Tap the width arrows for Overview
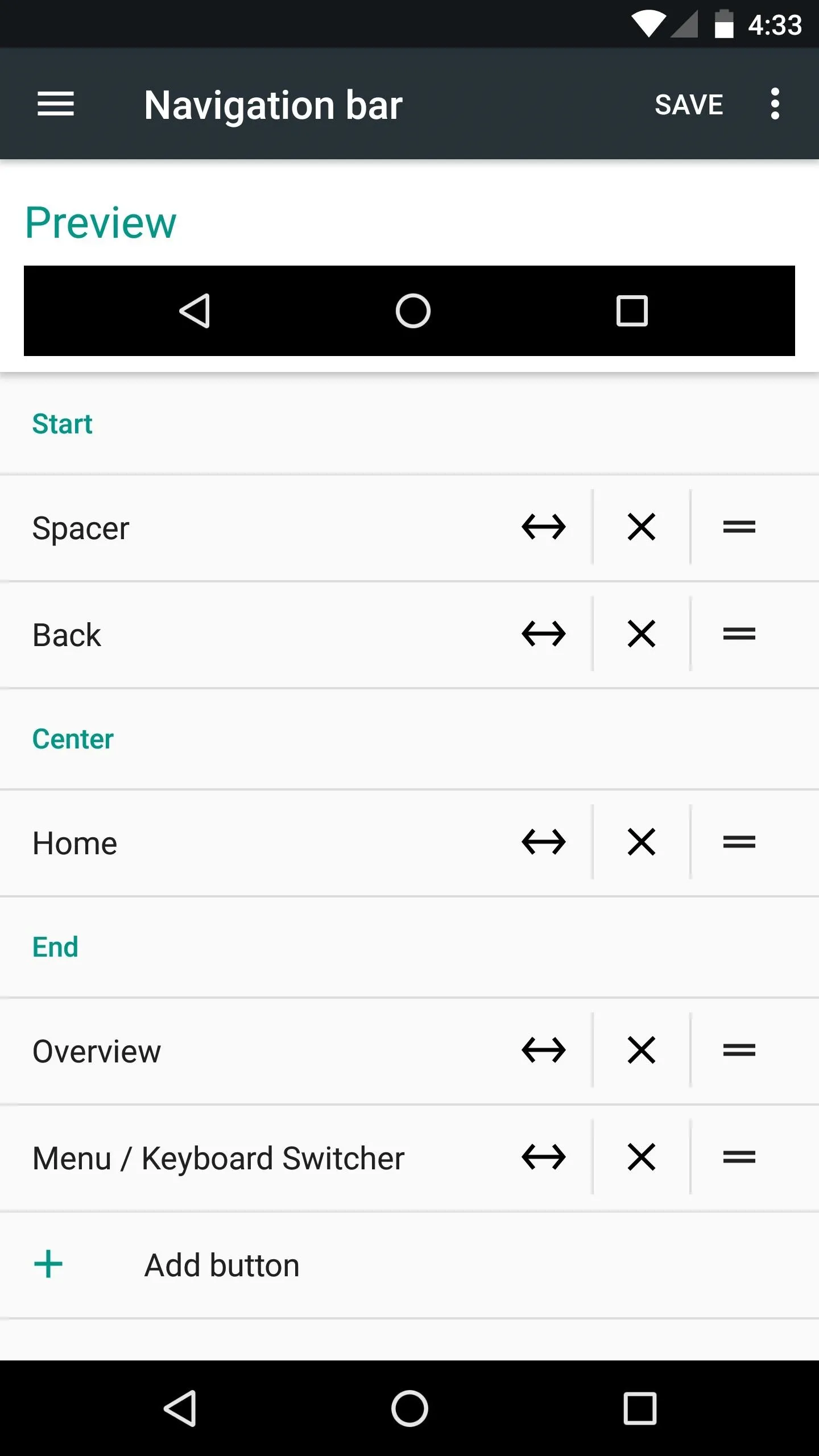819x1456 pixels. click(544, 1050)
